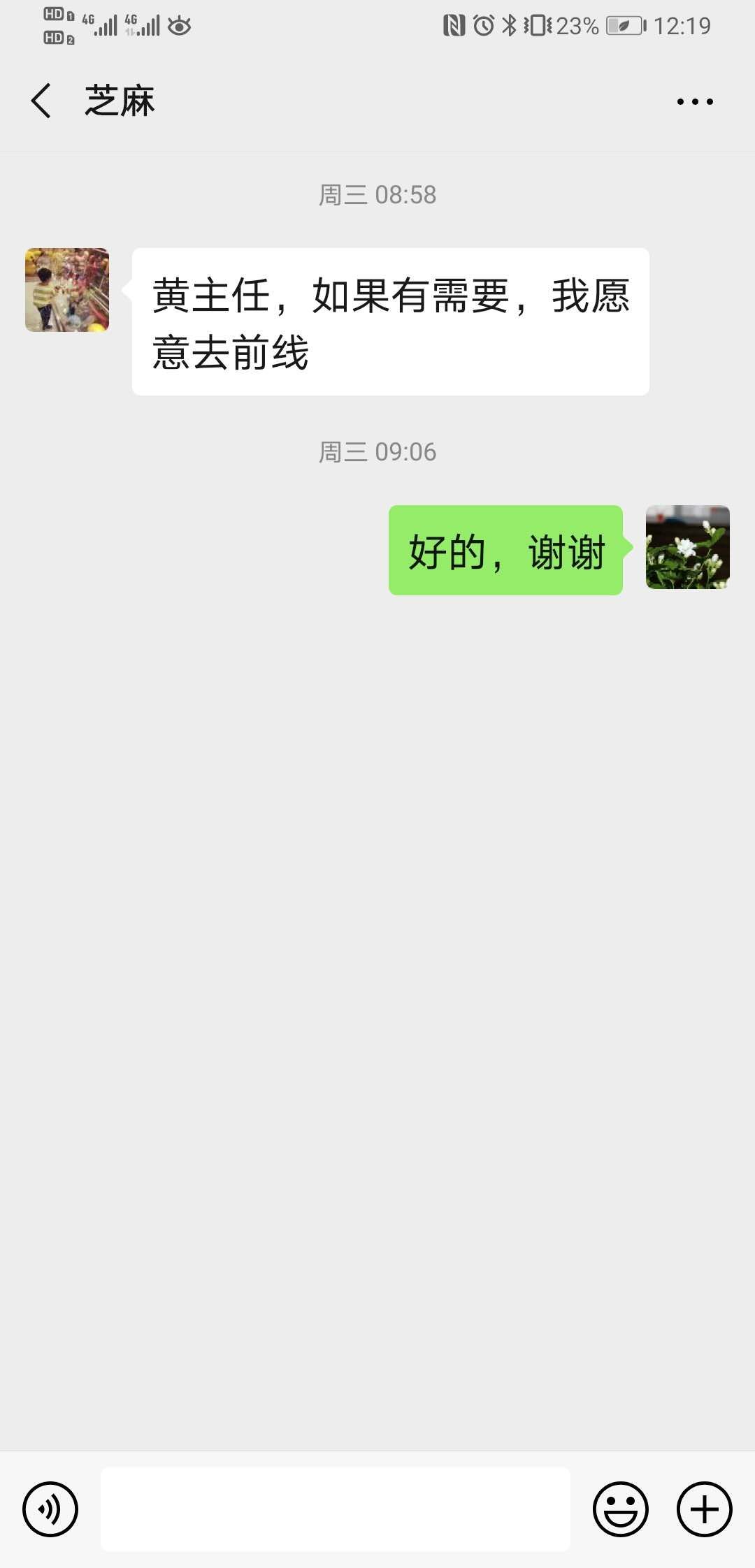Open the three-dot chat info menu

click(695, 102)
